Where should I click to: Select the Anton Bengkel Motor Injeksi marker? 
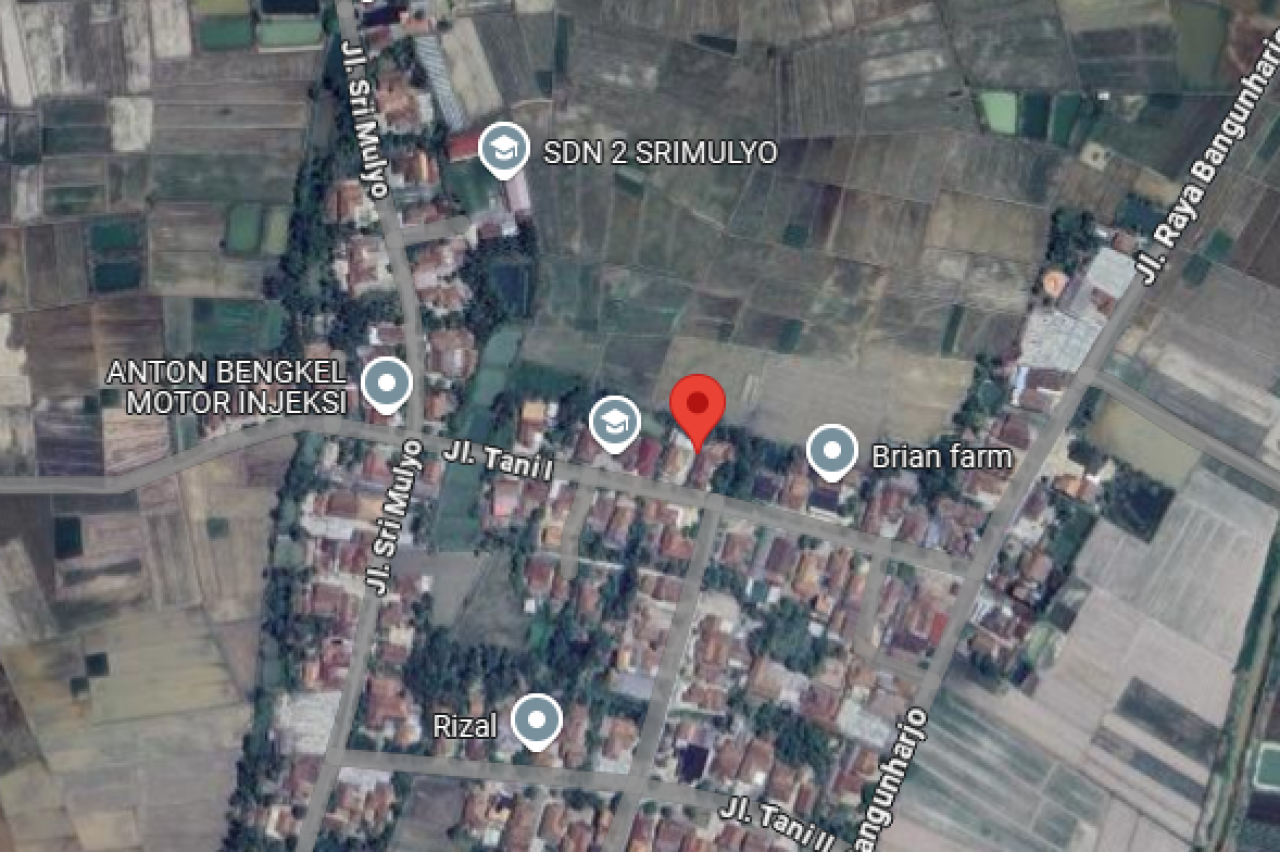[386, 384]
